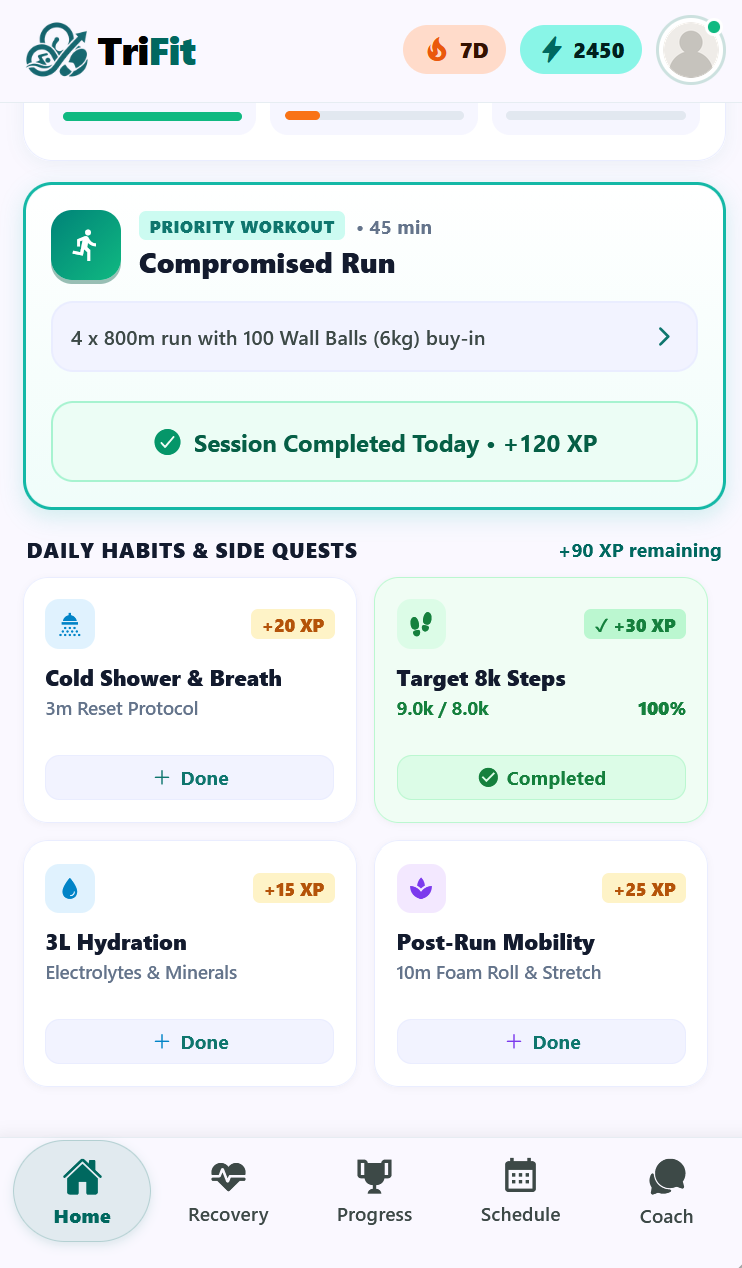Mark Post-Run Mobility as done
742x1268 pixels.
[x=541, y=1042]
